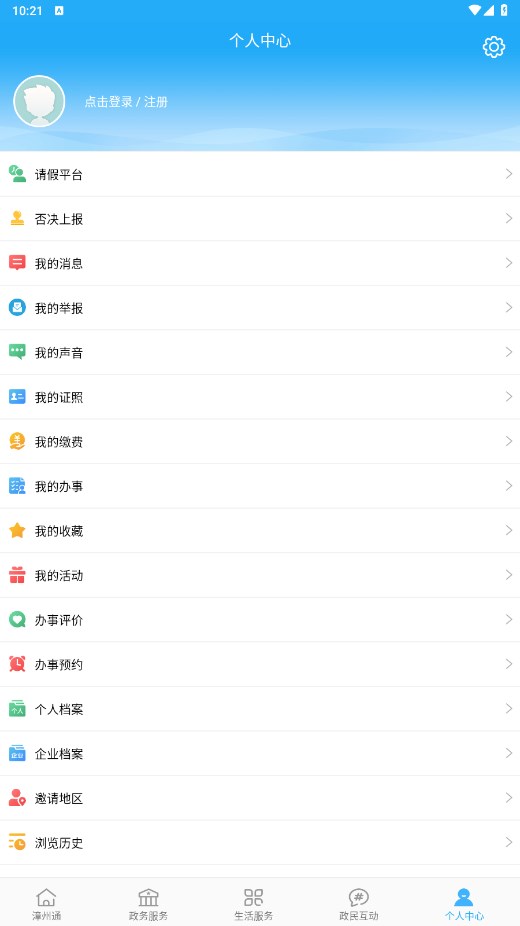Viewport: 520px width, 926px height.
Task: Open 我的办事
Action: click(x=260, y=486)
